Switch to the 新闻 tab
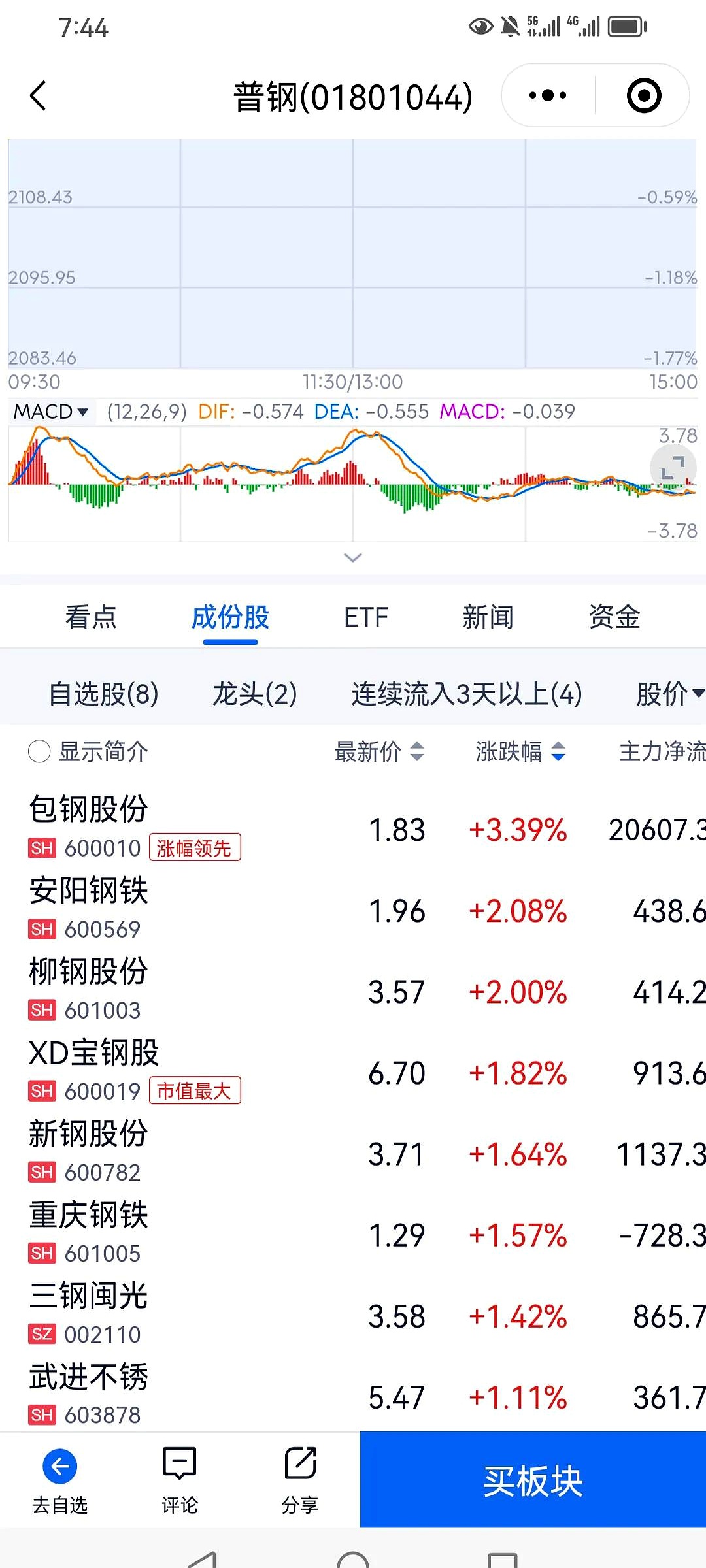 [488, 617]
